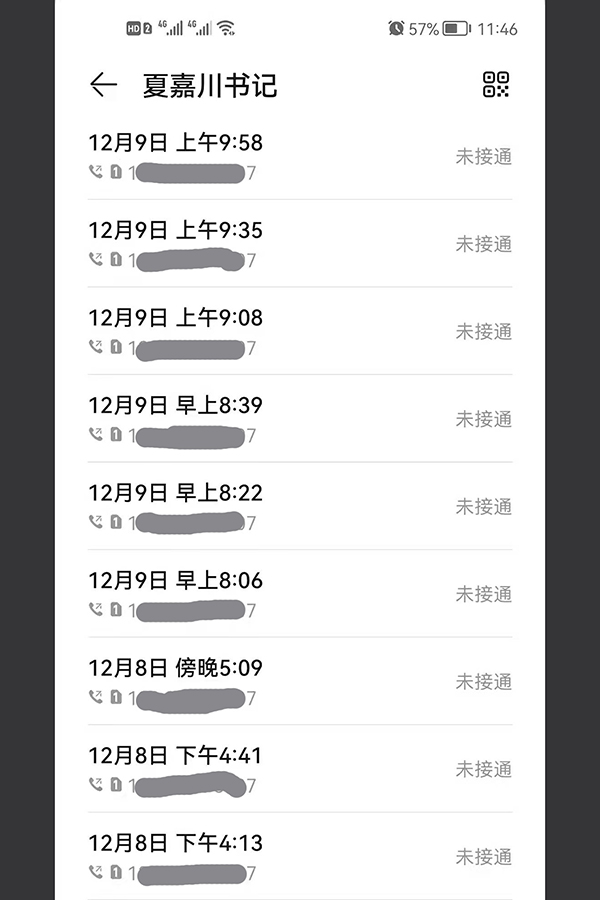Go back from 夏嘉川书记 call history

tap(103, 85)
